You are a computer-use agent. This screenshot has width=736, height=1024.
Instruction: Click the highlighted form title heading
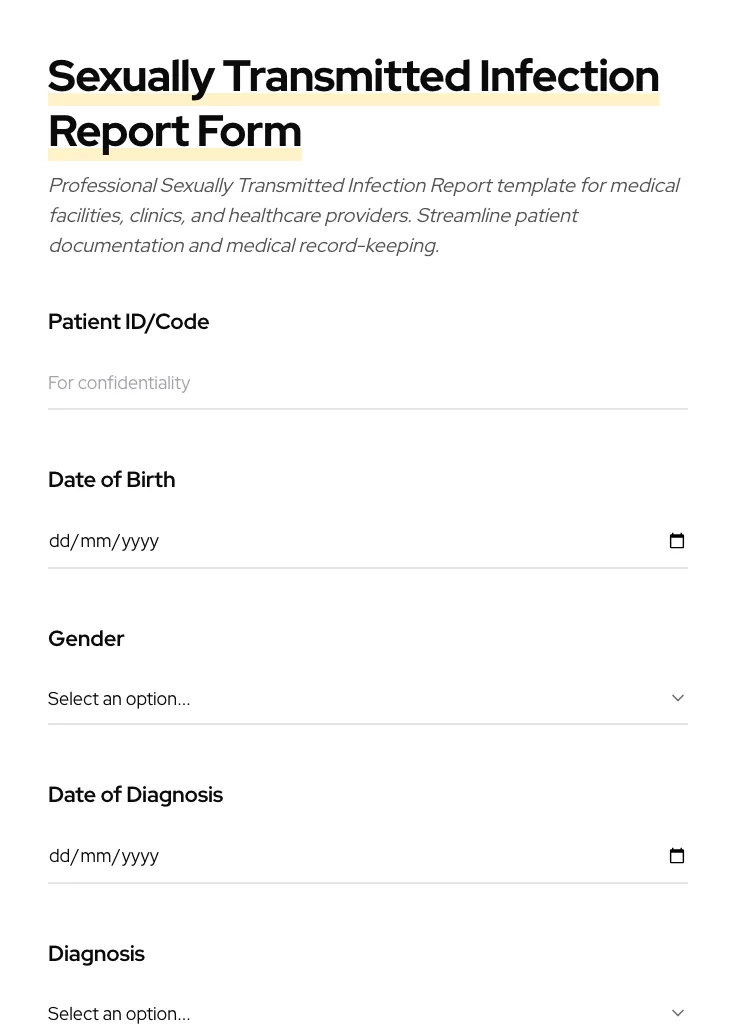(x=353, y=102)
